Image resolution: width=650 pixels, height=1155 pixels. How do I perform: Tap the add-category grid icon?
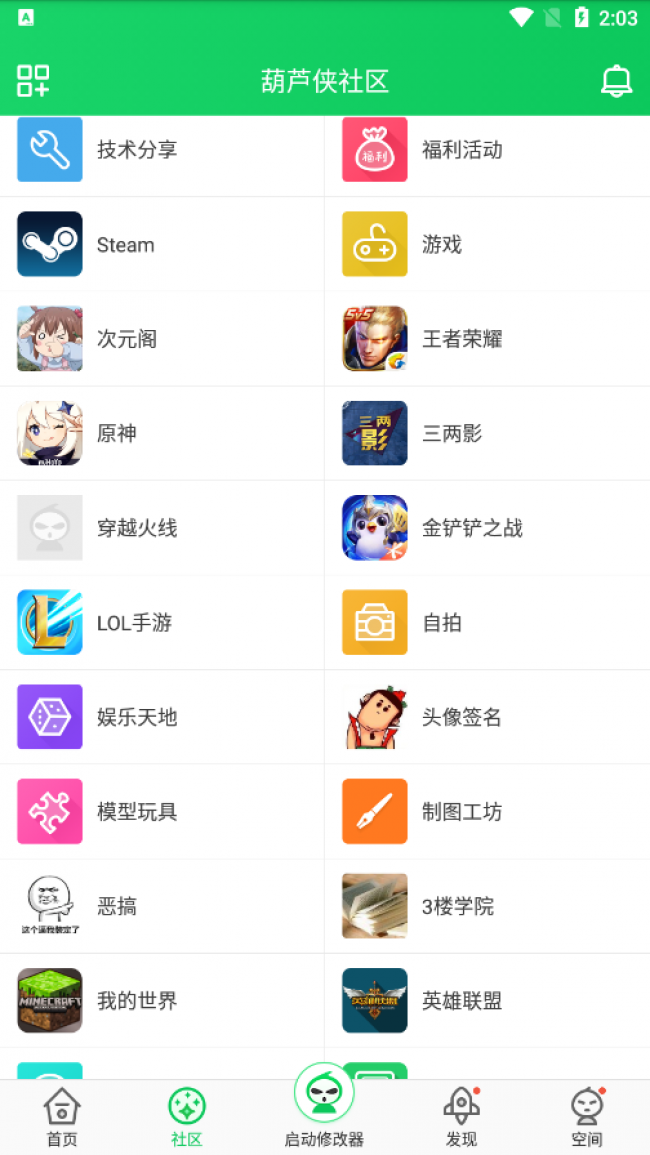[x=33, y=81]
